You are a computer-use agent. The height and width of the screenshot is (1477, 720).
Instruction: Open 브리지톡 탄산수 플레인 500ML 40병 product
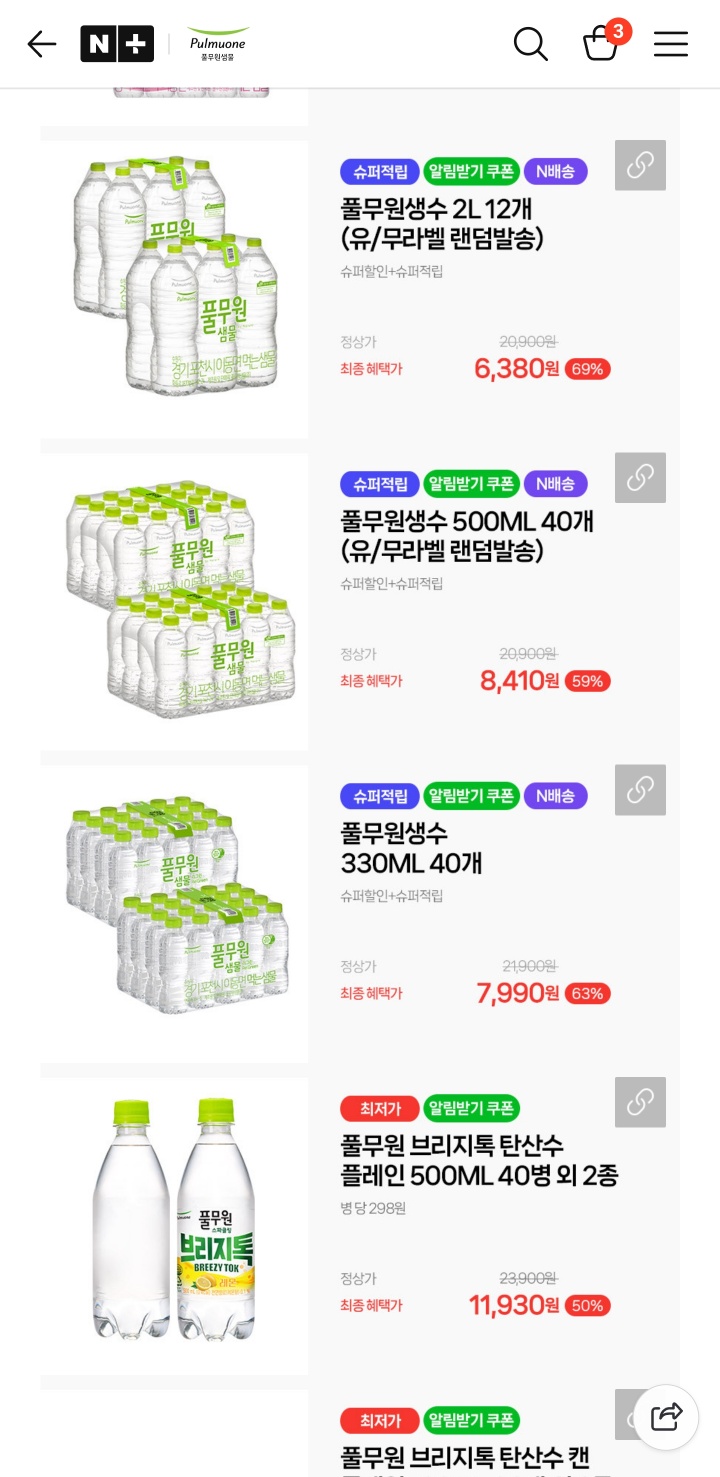(479, 1160)
